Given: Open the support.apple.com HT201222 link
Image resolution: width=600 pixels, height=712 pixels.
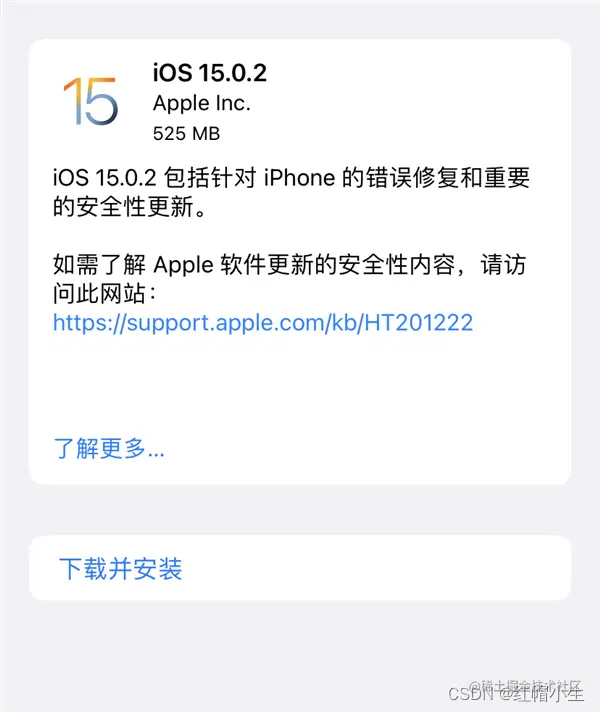Looking at the screenshot, I should [x=262, y=323].
